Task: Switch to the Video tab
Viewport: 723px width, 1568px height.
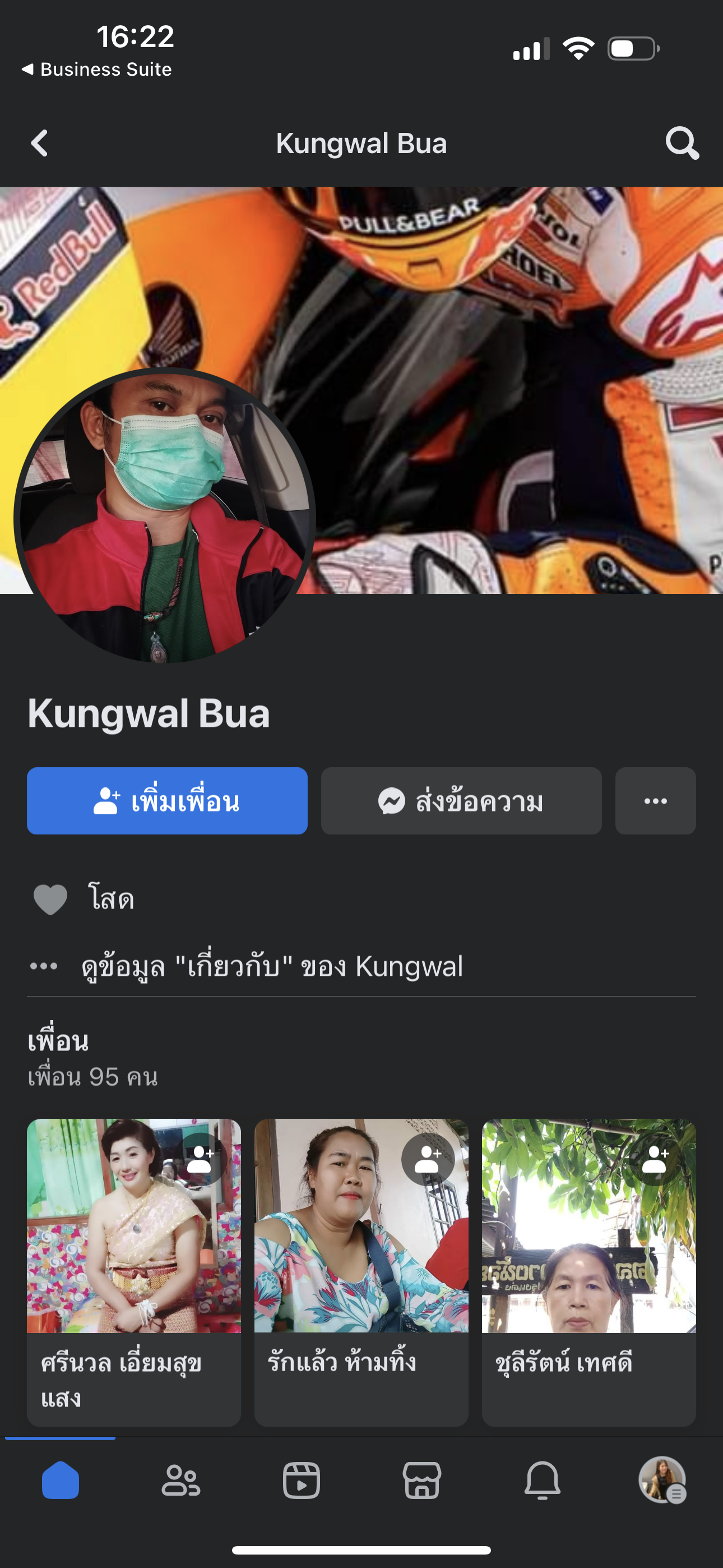Action: point(302,1481)
